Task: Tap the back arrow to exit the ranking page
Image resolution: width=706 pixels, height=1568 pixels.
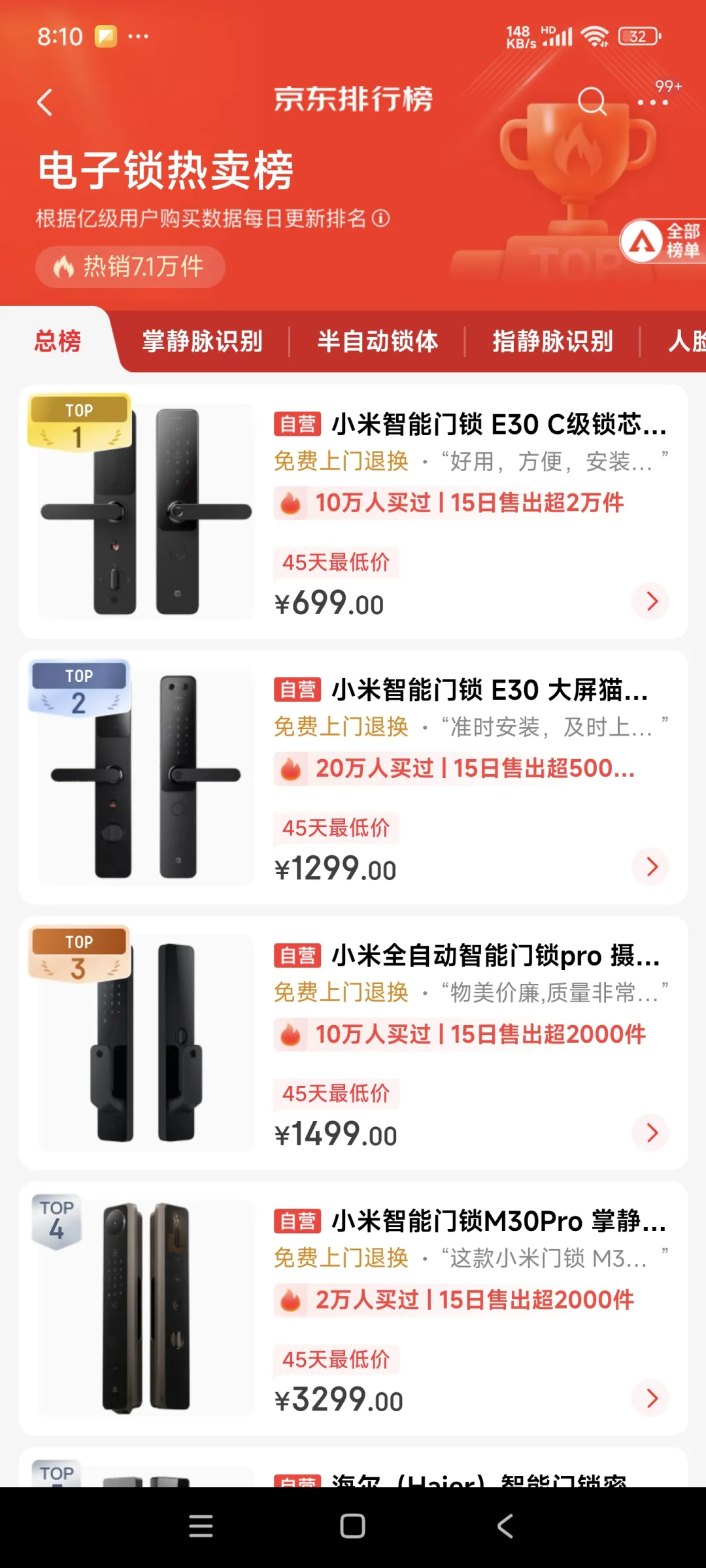Action: click(44, 103)
